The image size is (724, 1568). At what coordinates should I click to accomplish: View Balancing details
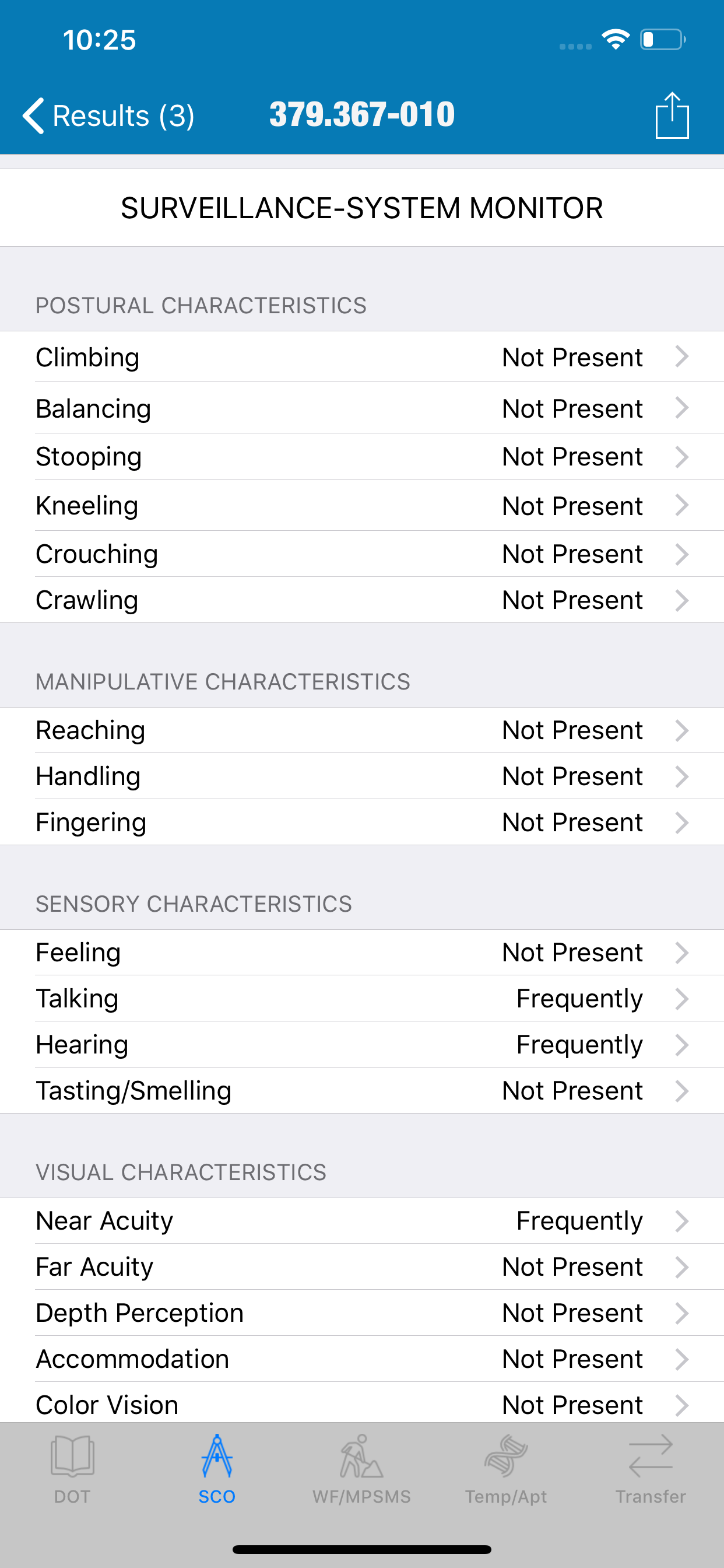tap(361, 408)
